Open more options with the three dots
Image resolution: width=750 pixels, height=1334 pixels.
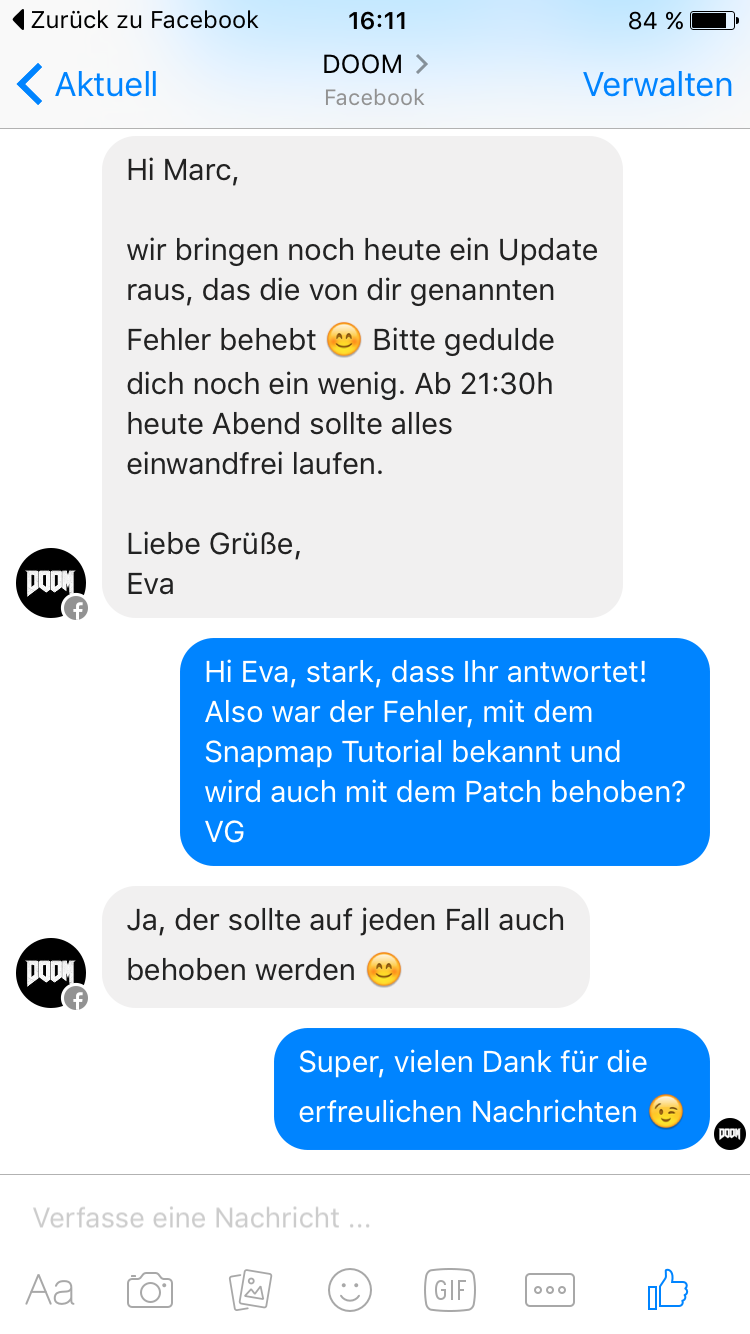(x=550, y=1290)
